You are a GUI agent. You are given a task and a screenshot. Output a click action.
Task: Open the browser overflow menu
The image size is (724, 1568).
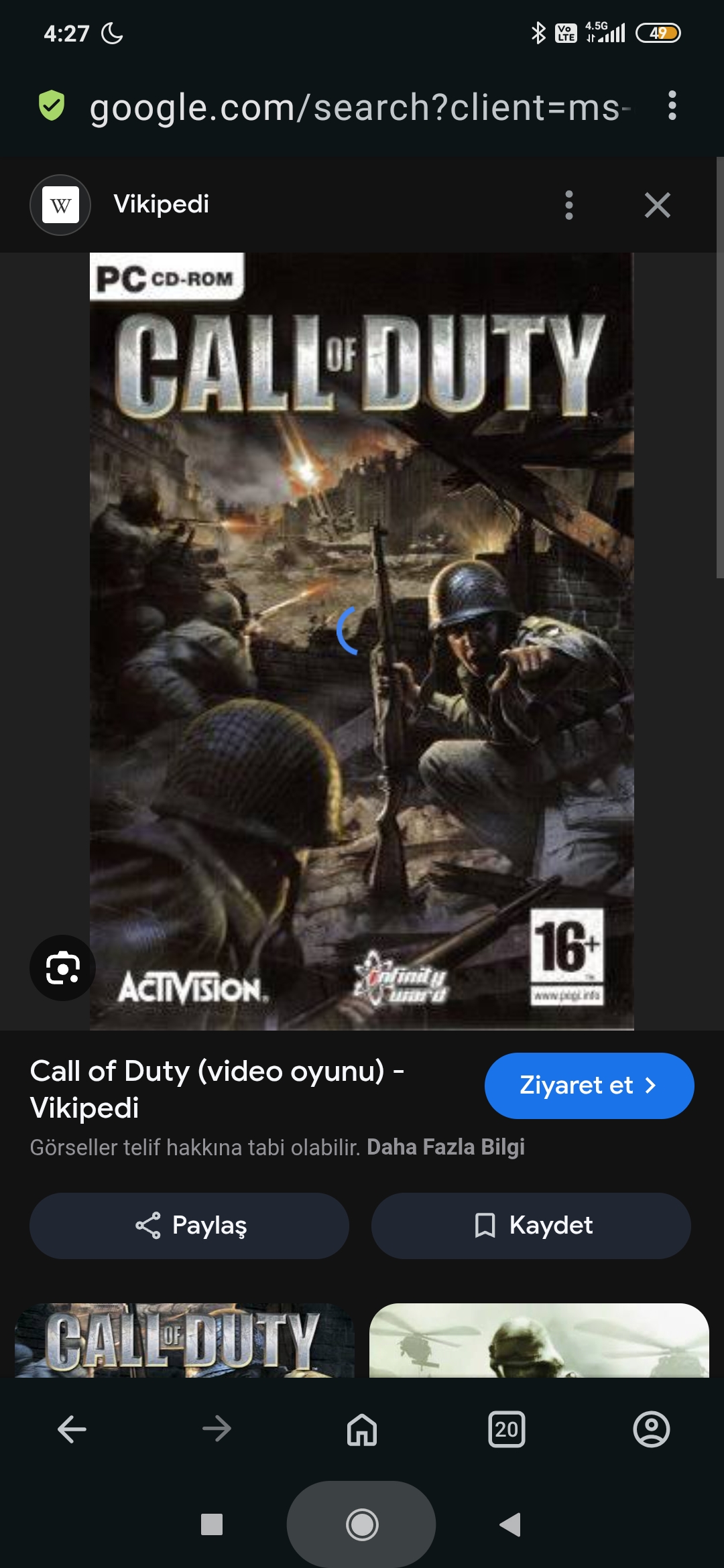[672, 106]
